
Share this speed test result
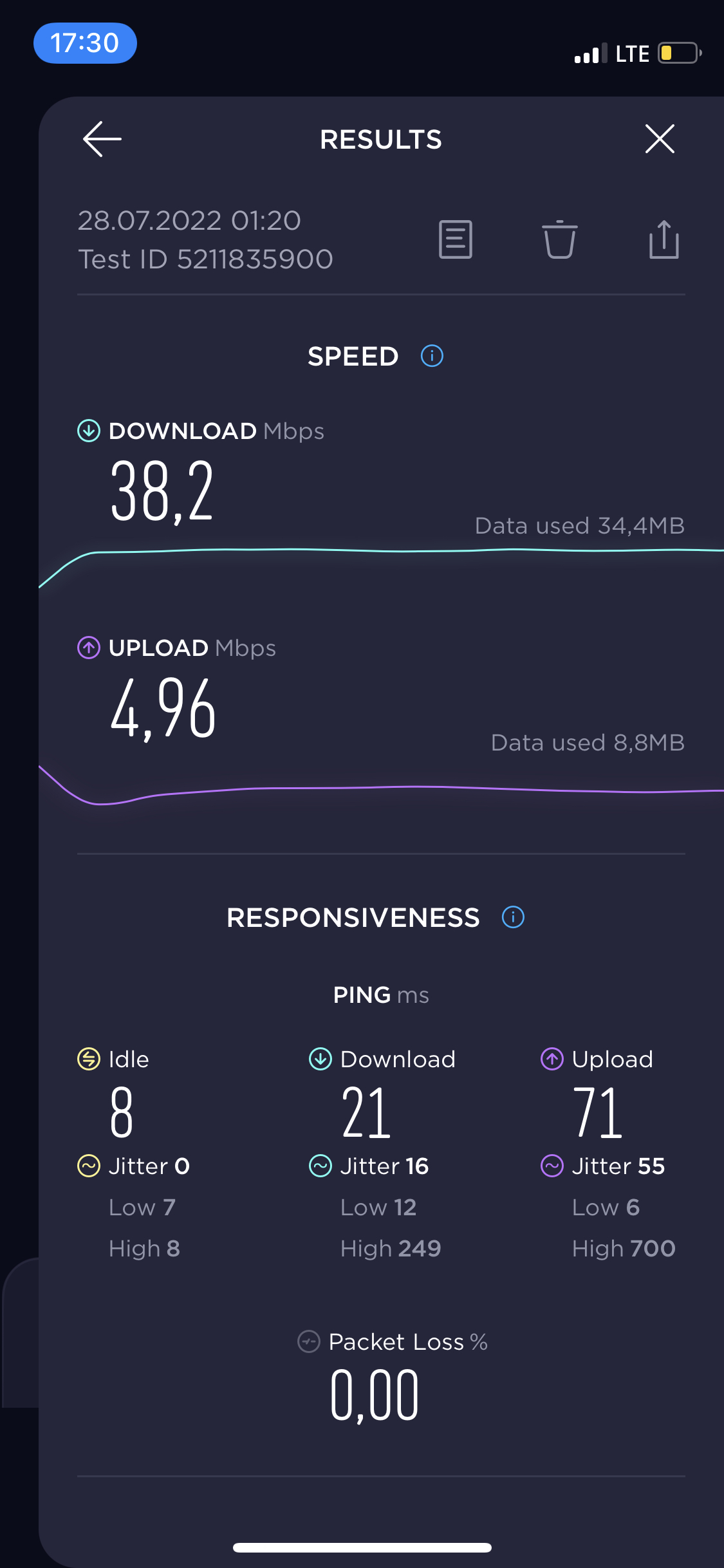pyautogui.click(x=664, y=239)
